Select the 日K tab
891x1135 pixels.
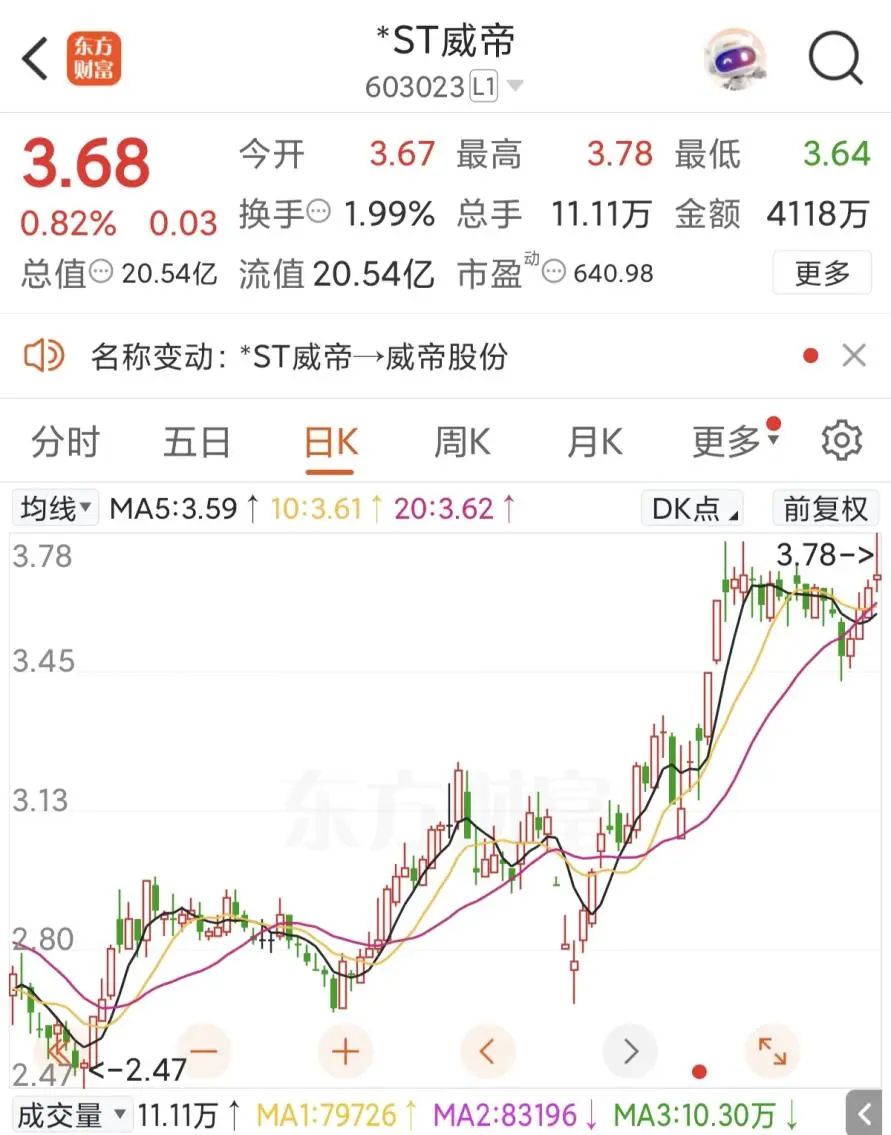coord(331,442)
